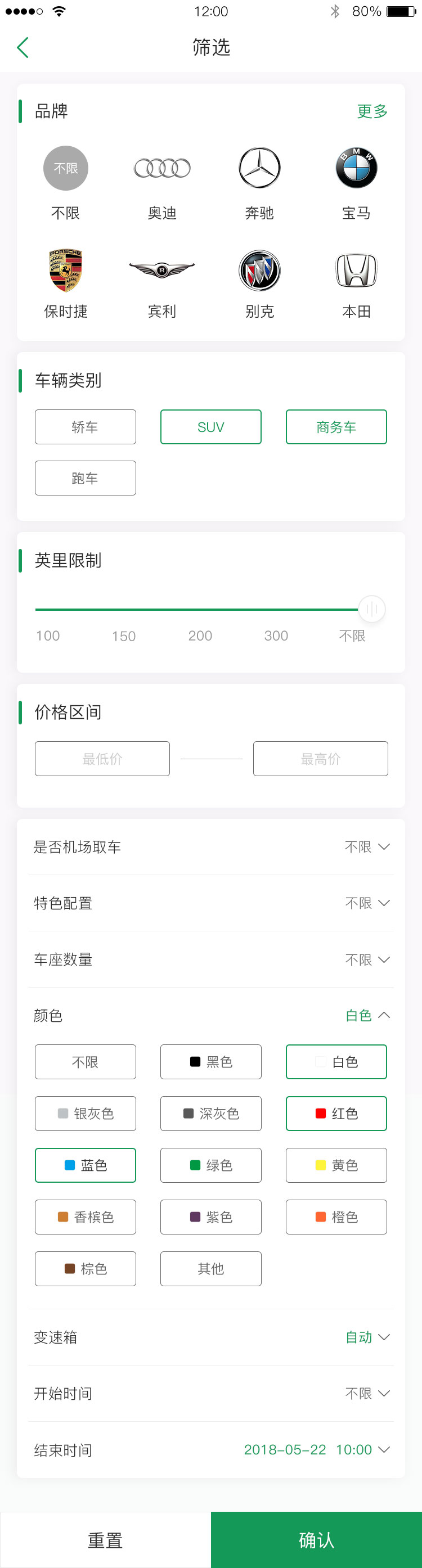
Task: Go back from the 筛选 screen
Action: 23,47
